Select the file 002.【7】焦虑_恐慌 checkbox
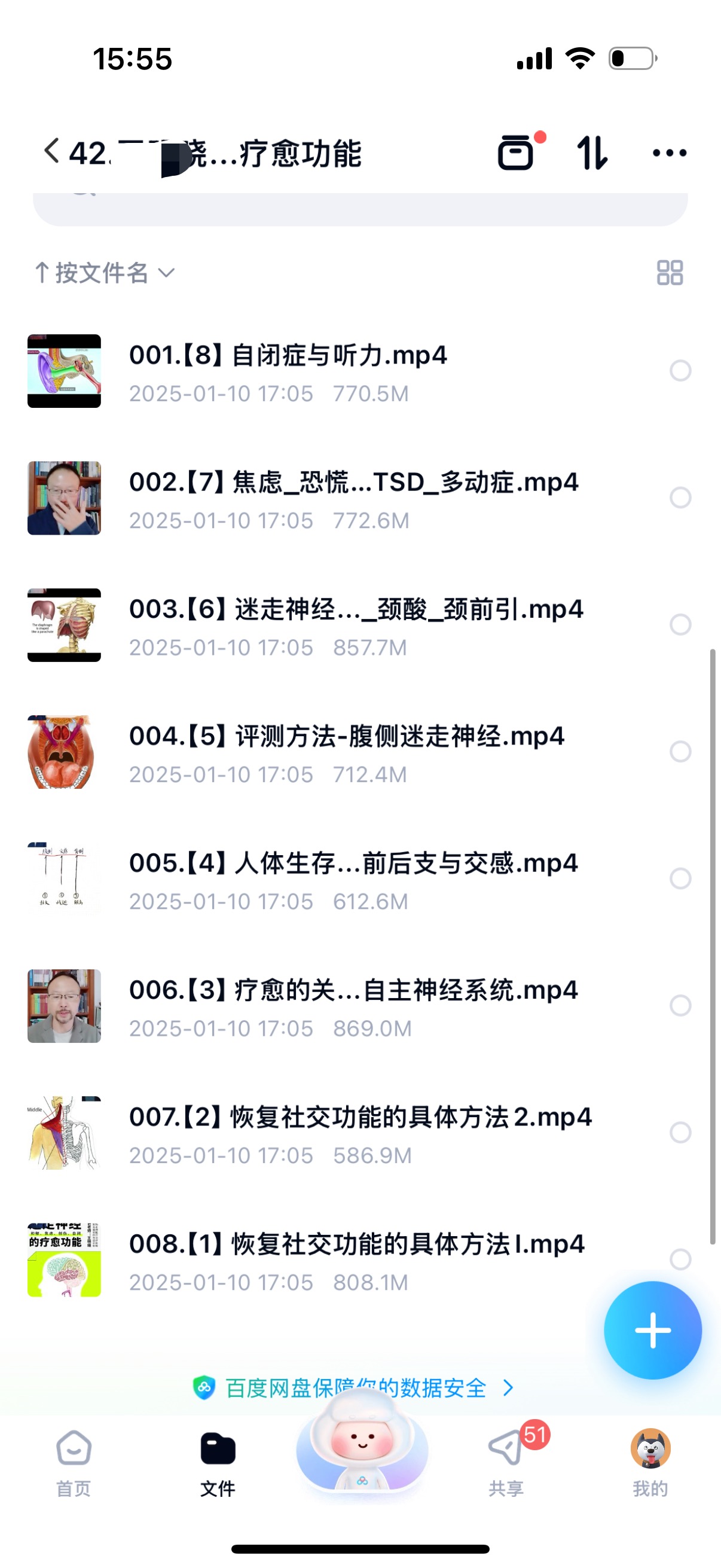This screenshot has height=1568, width=721. tap(680, 498)
